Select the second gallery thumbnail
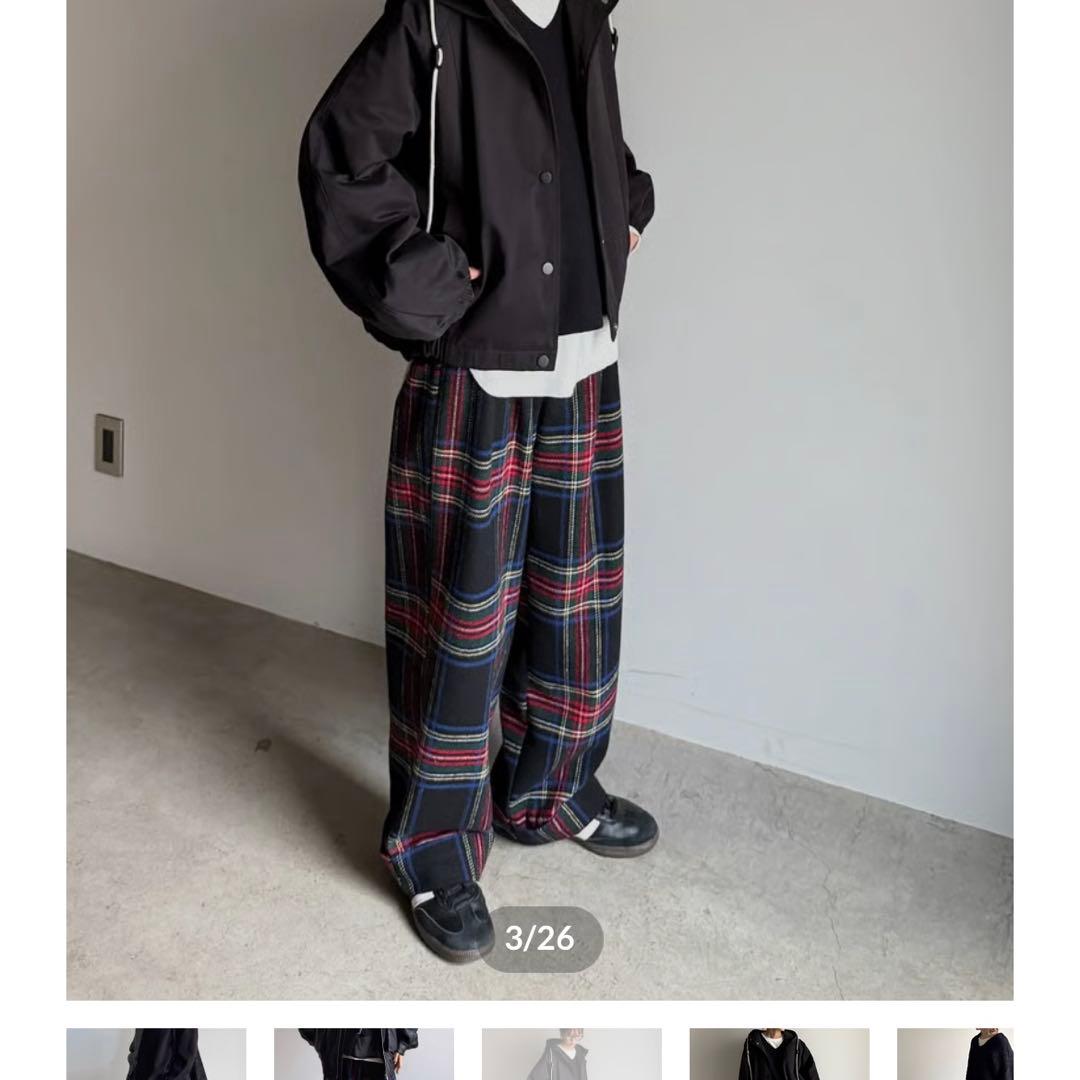This screenshot has height=1080, width=1080. pyautogui.click(x=364, y=1054)
